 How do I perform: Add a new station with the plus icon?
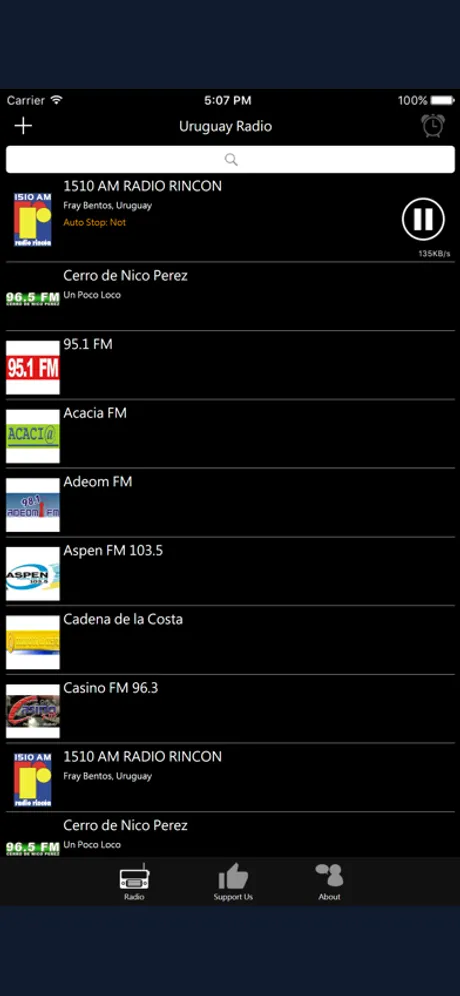click(x=23, y=126)
